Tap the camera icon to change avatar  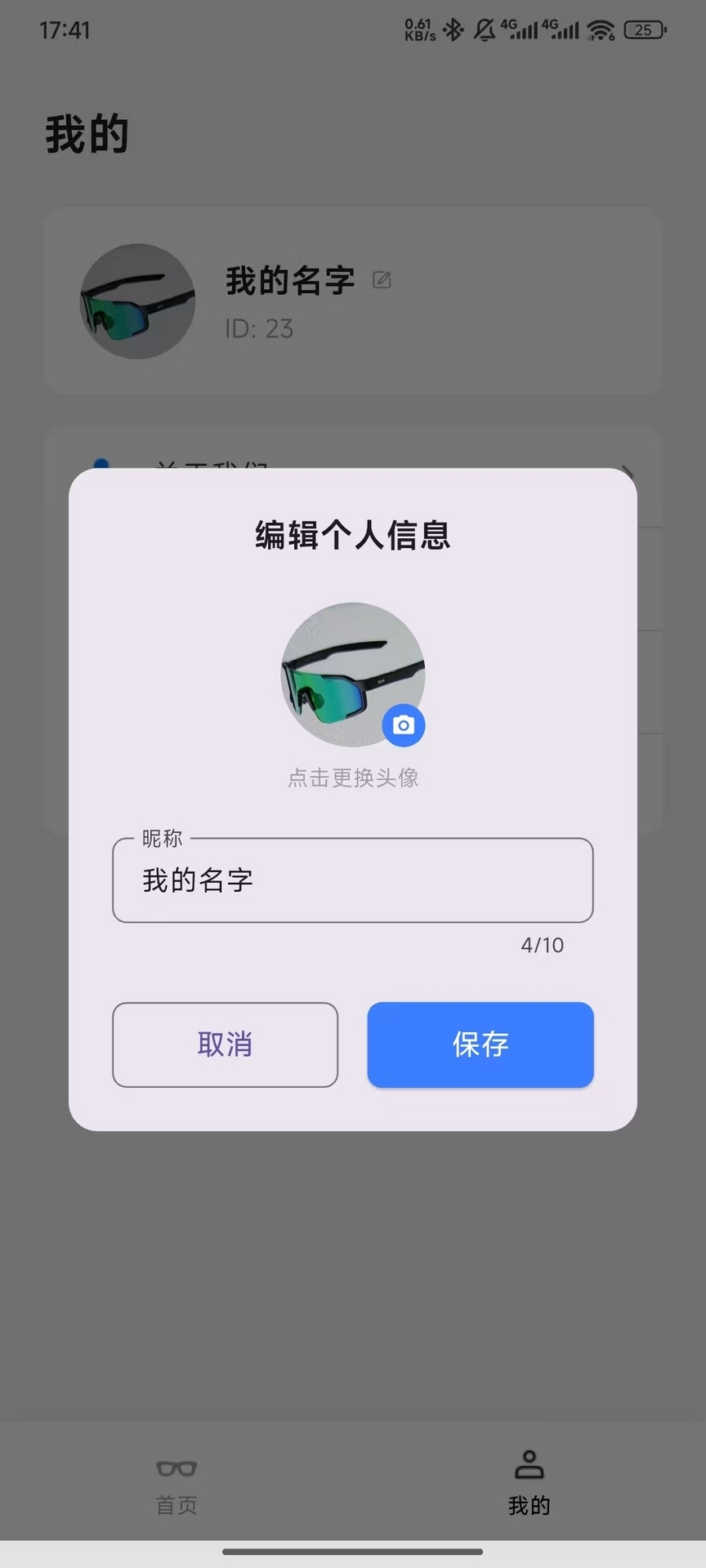404,724
